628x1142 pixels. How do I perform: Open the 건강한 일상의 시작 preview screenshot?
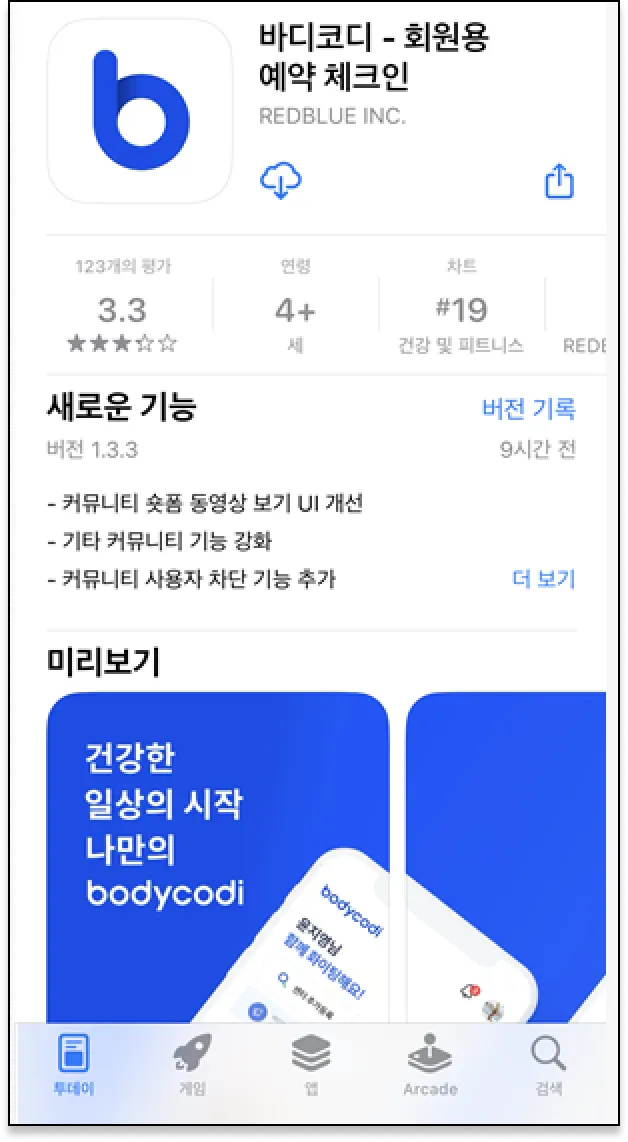(x=218, y=855)
